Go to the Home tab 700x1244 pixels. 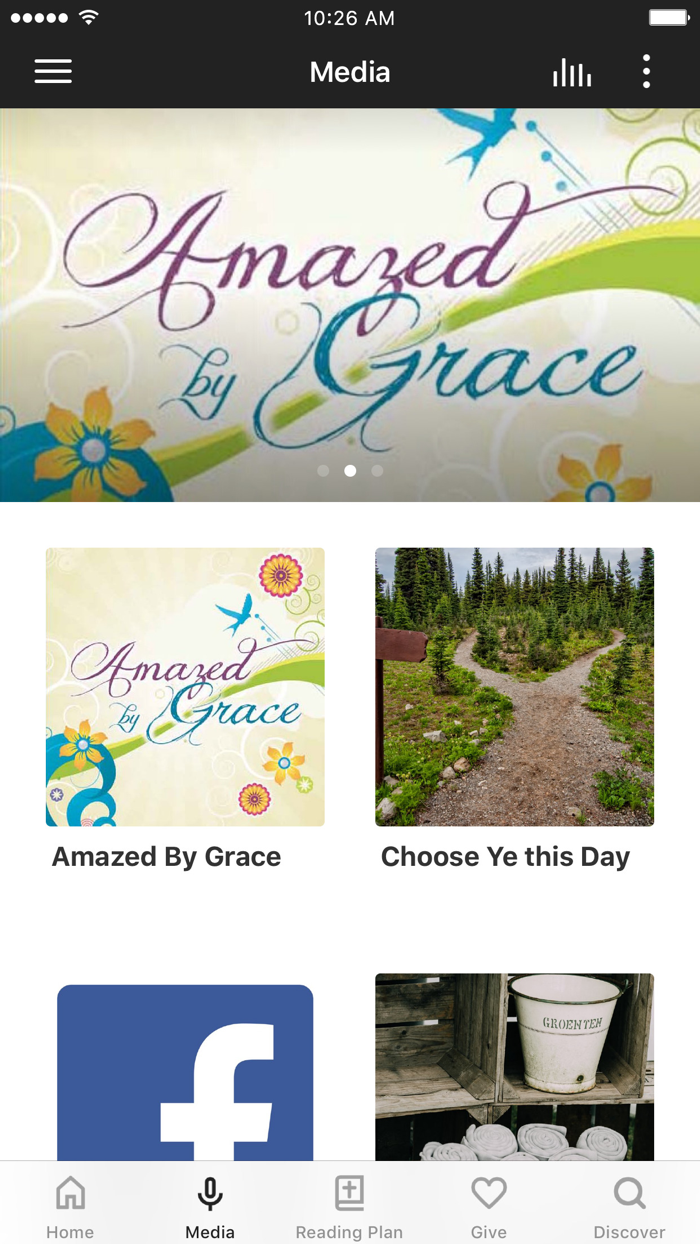coord(70,1207)
